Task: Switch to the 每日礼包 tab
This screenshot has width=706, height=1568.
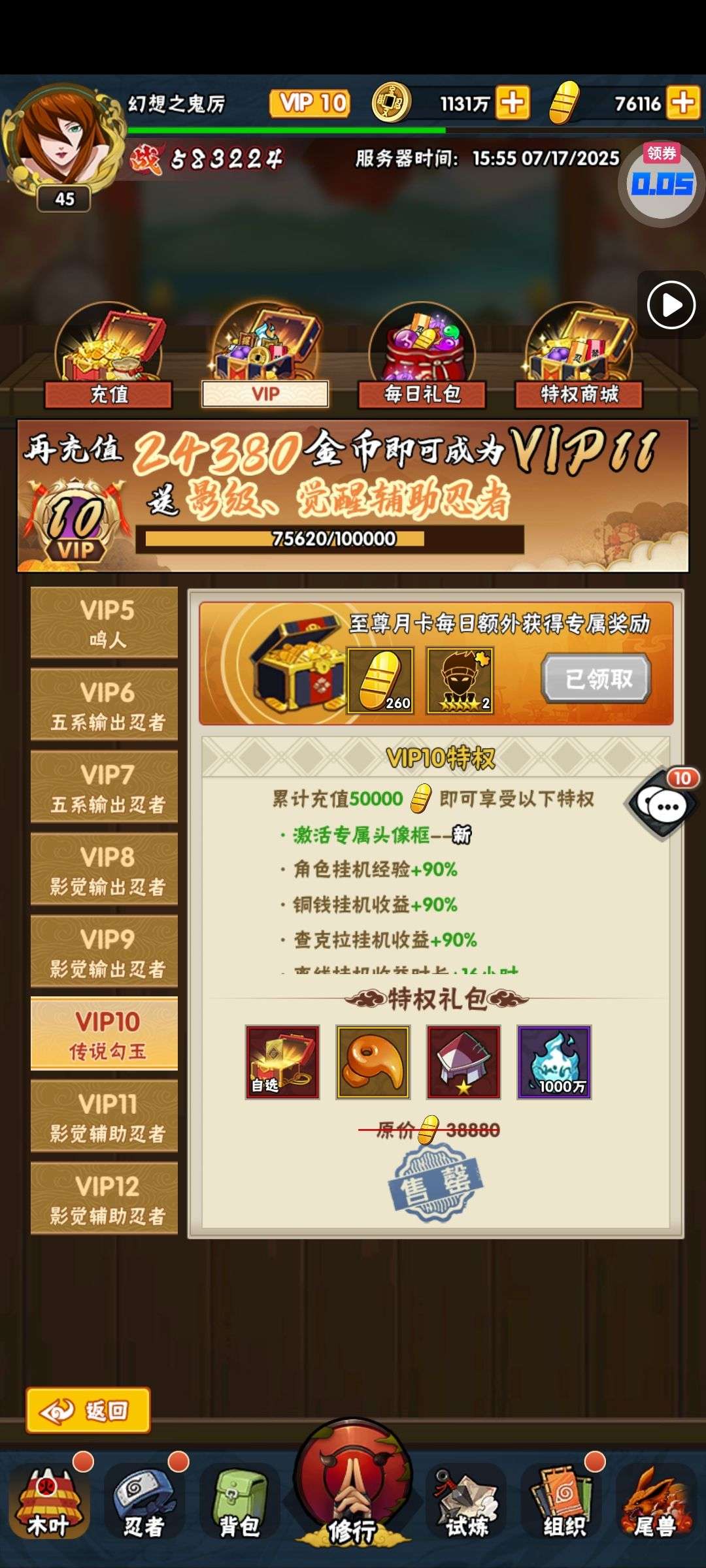Action: tap(422, 356)
